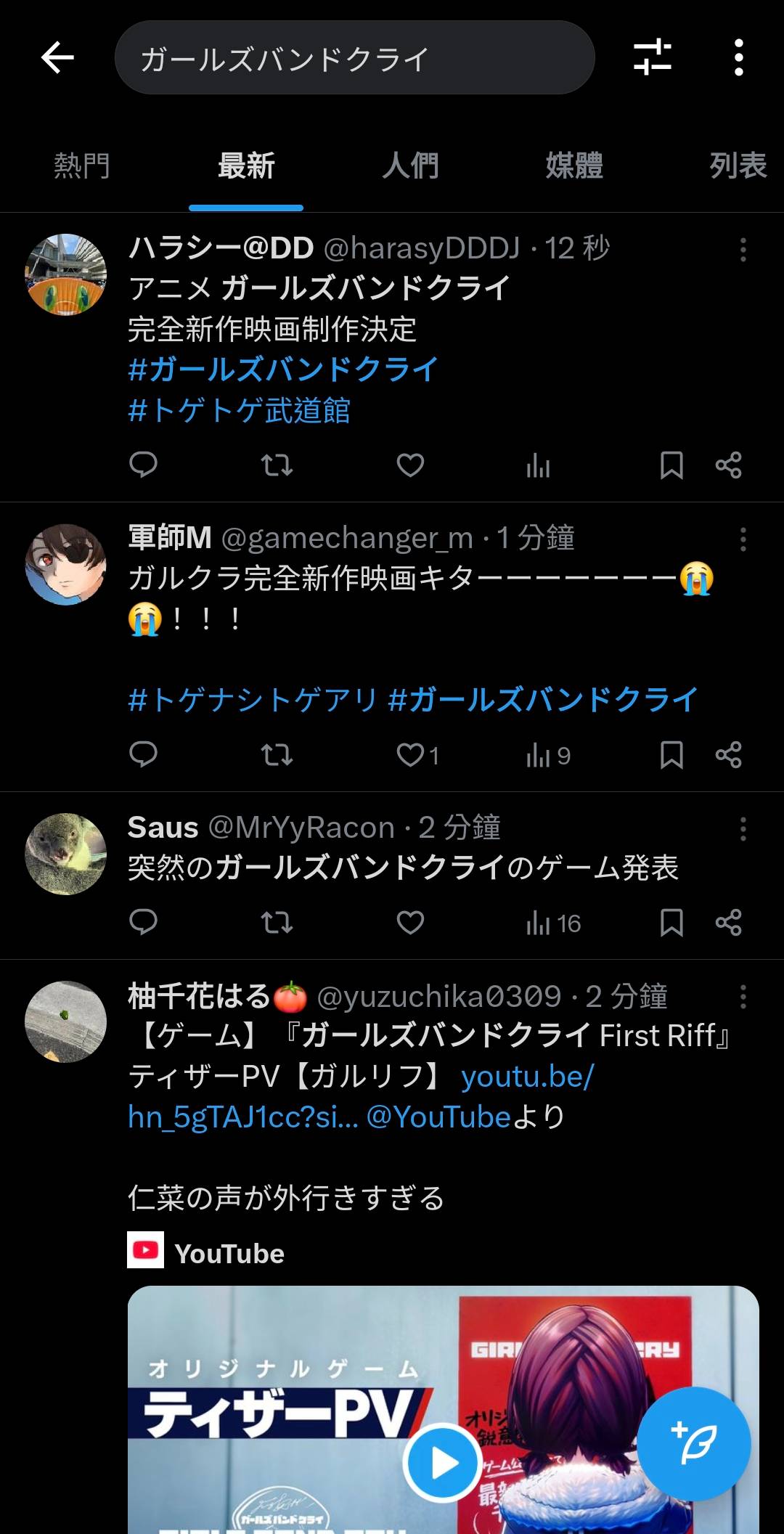This screenshot has width=784, height=1534.
Task: Tap the ガールズバンドクライ search box
Action: pos(354,58)
